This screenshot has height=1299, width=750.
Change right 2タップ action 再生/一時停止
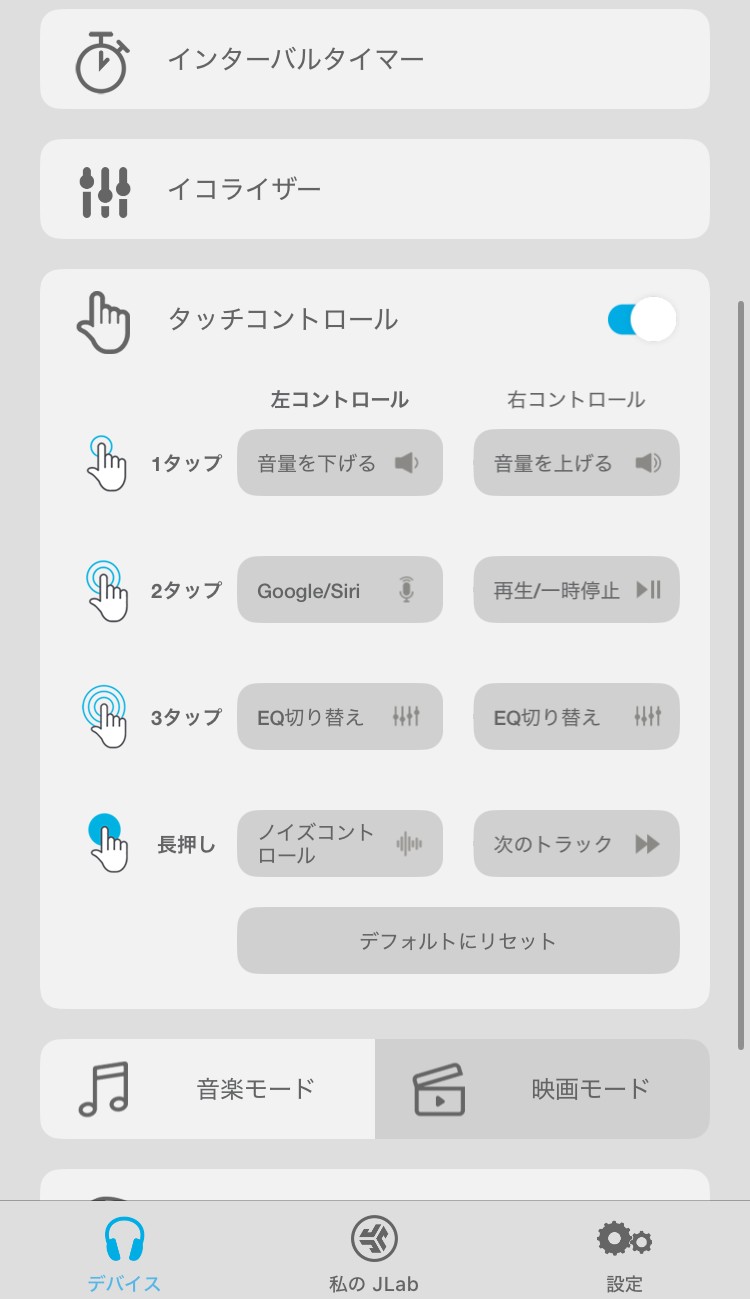pos(576,590)
